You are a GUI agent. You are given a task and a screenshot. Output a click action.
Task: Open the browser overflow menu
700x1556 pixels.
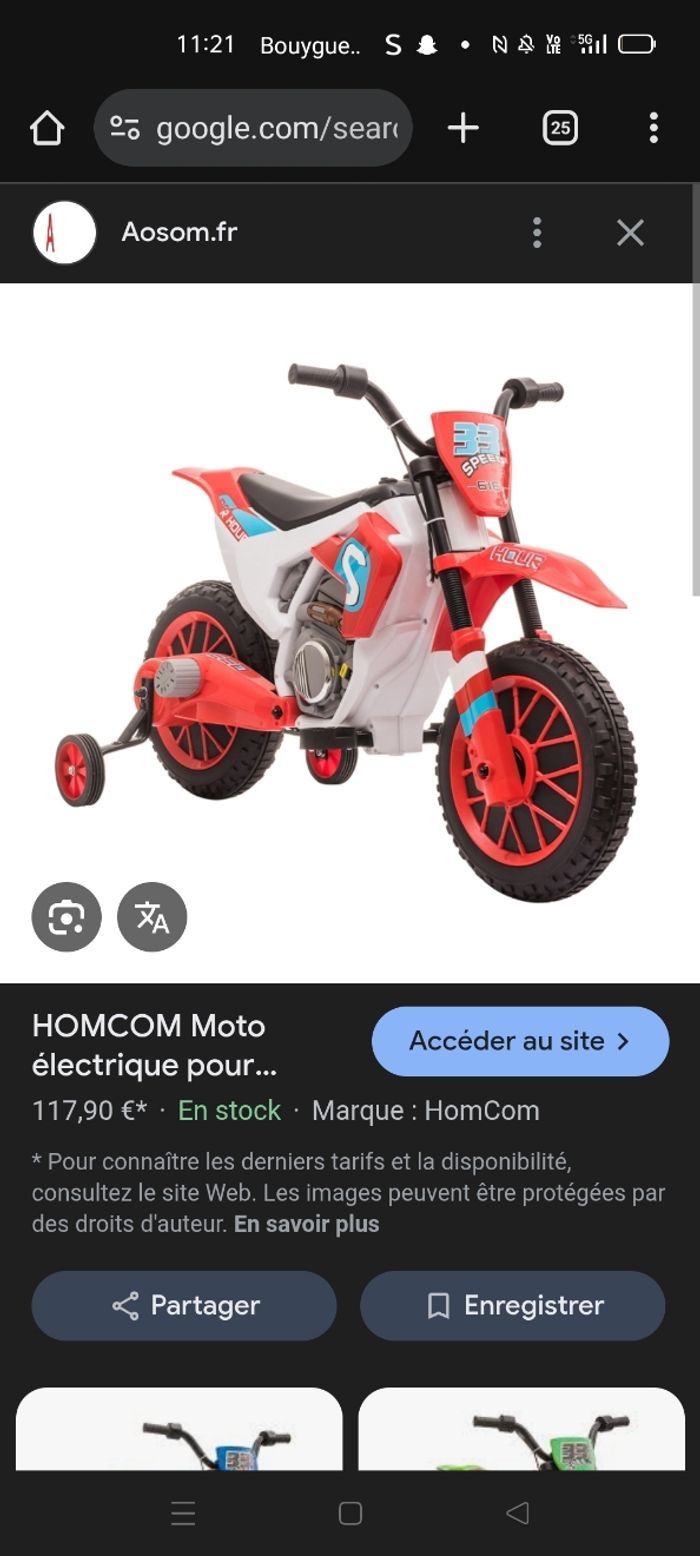(x=653, y=128)
